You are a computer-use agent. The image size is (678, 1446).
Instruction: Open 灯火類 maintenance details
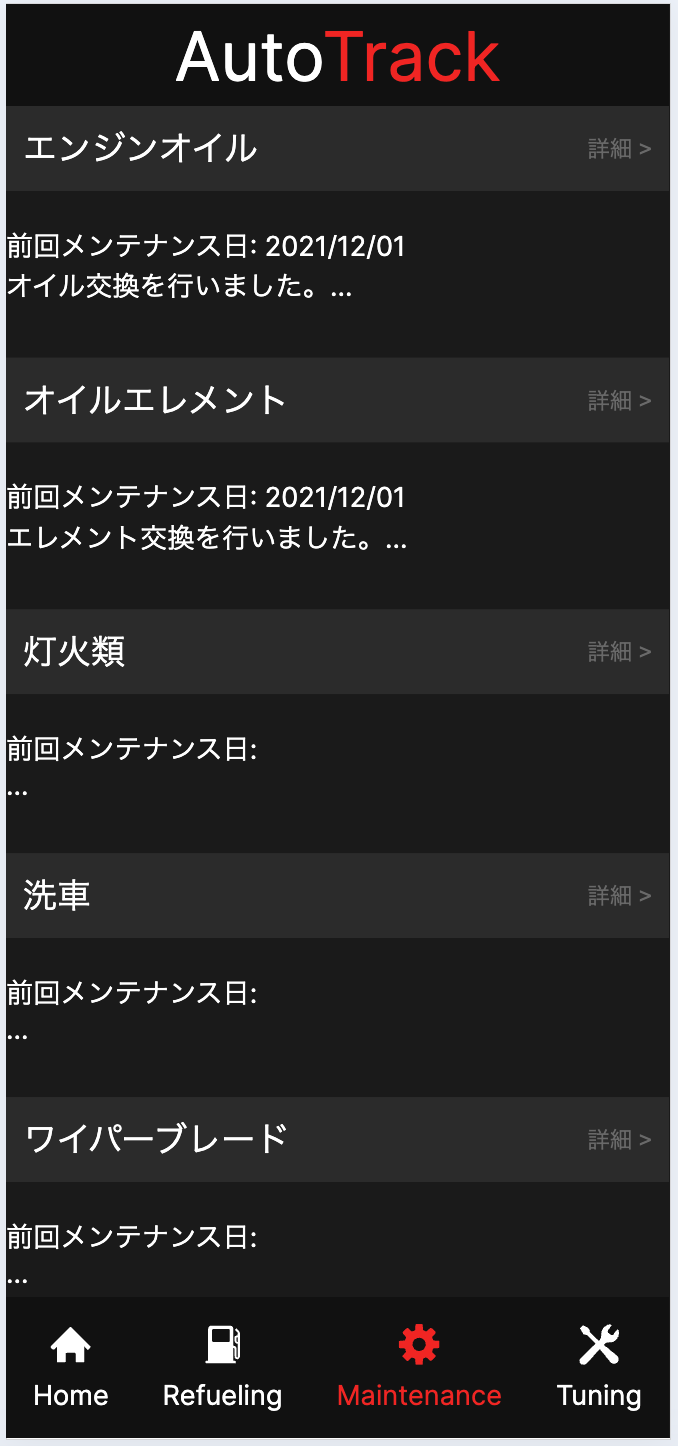click(x=619, y=652)
